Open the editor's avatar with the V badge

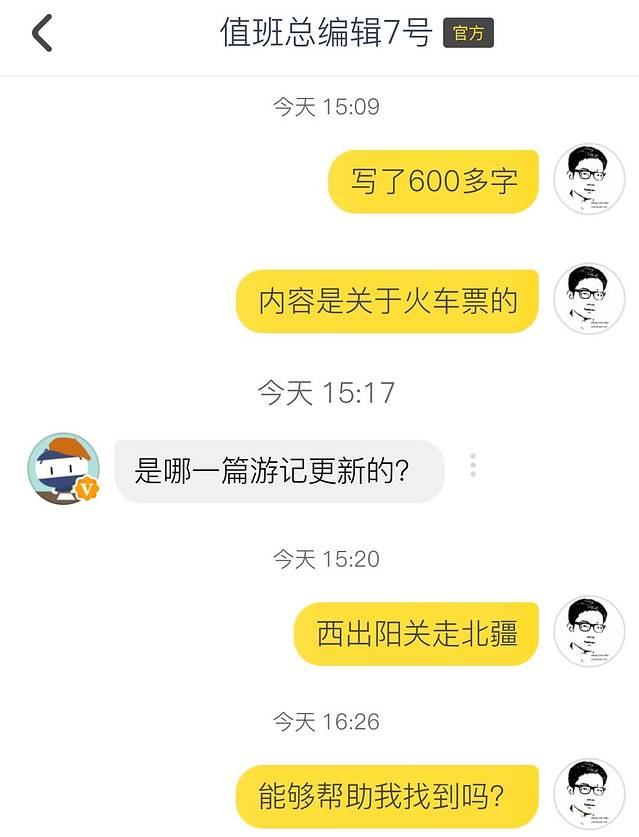pos(64,469)
